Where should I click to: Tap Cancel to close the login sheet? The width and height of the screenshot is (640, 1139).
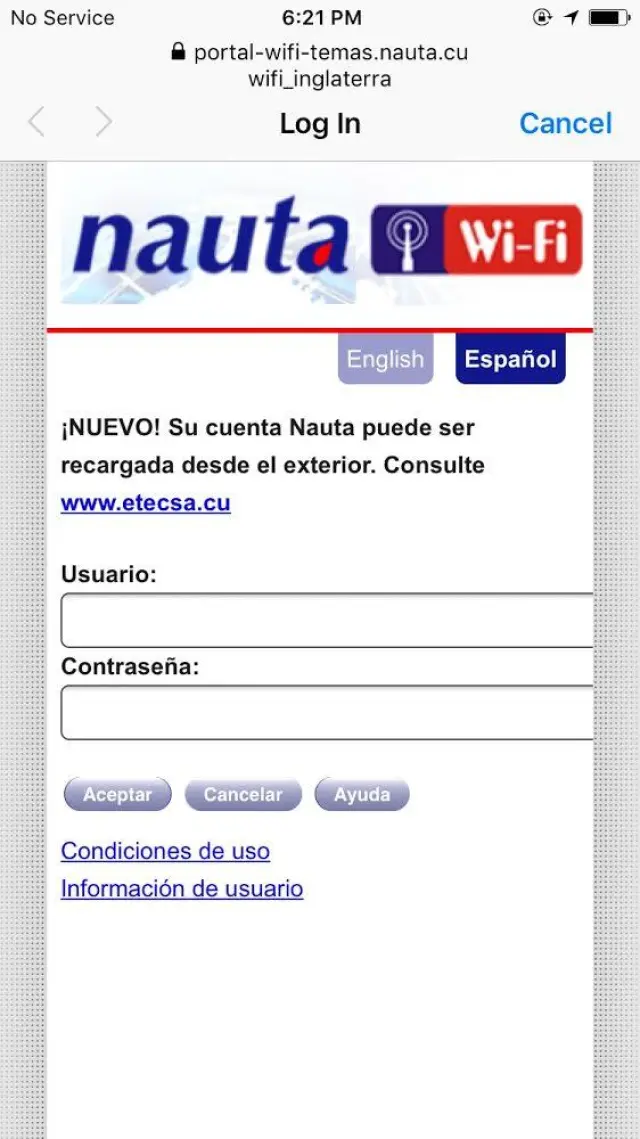tap(565, 123)
